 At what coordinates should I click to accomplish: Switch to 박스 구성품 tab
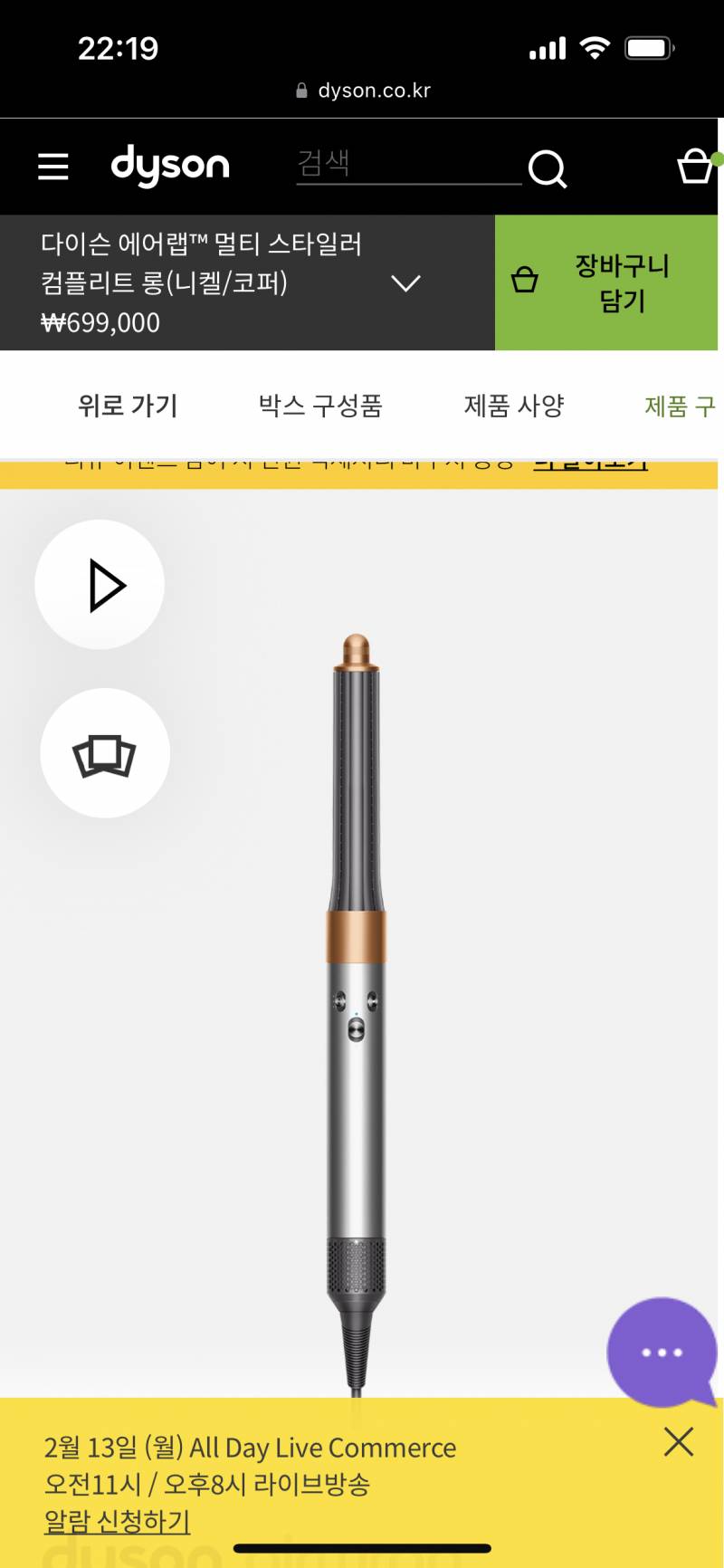320,406
